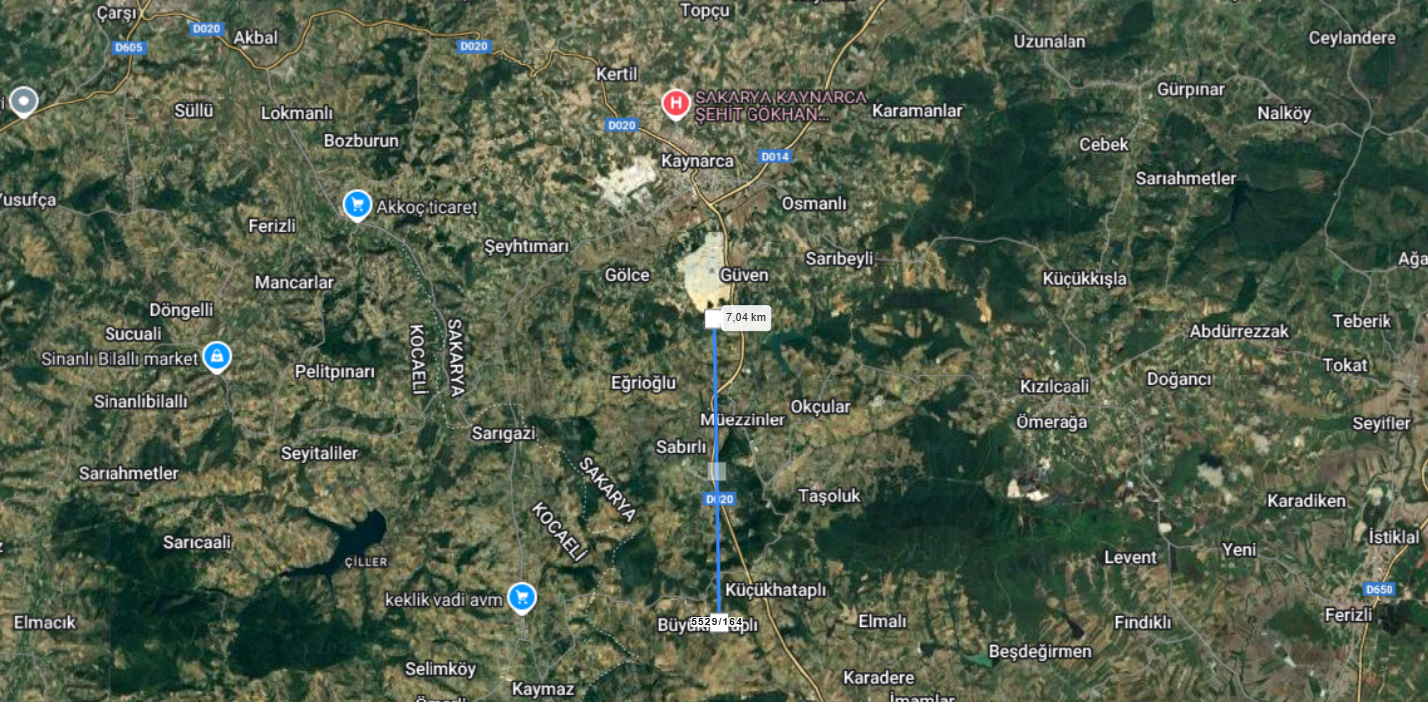Open the Sinanlı Bilallı market marker

click(x=216, y=356)
